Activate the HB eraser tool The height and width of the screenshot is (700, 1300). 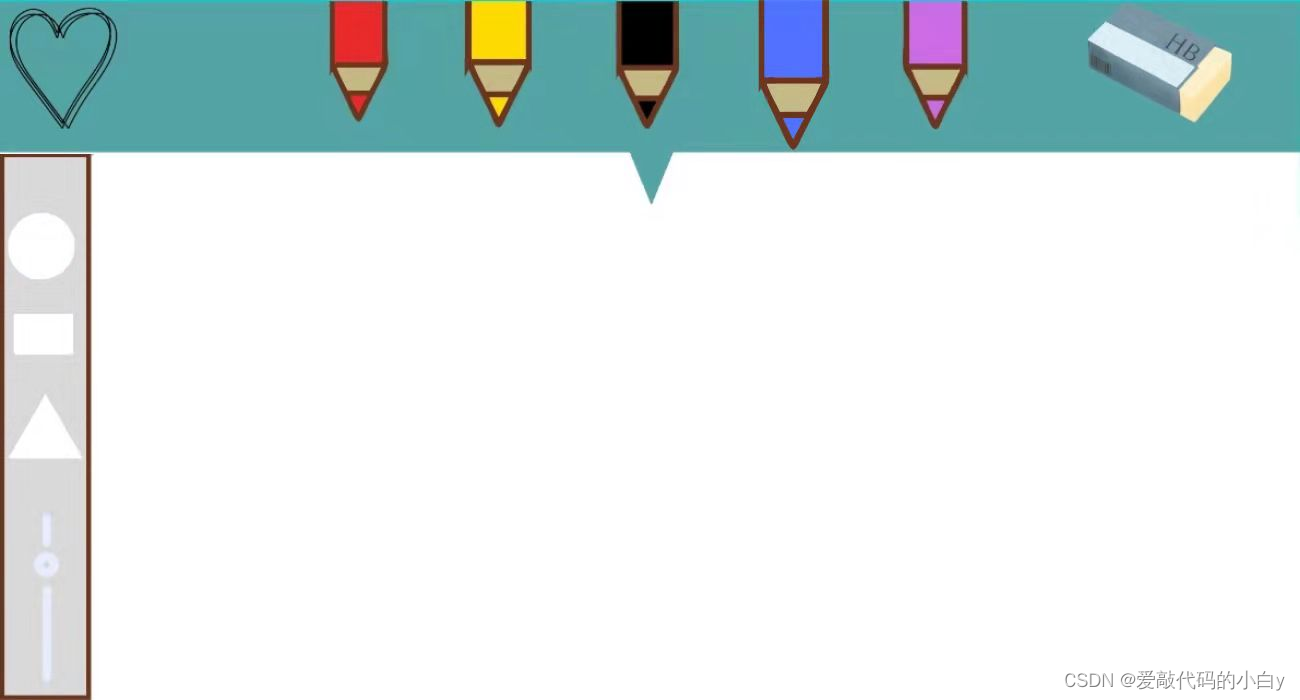[1159, 62]
